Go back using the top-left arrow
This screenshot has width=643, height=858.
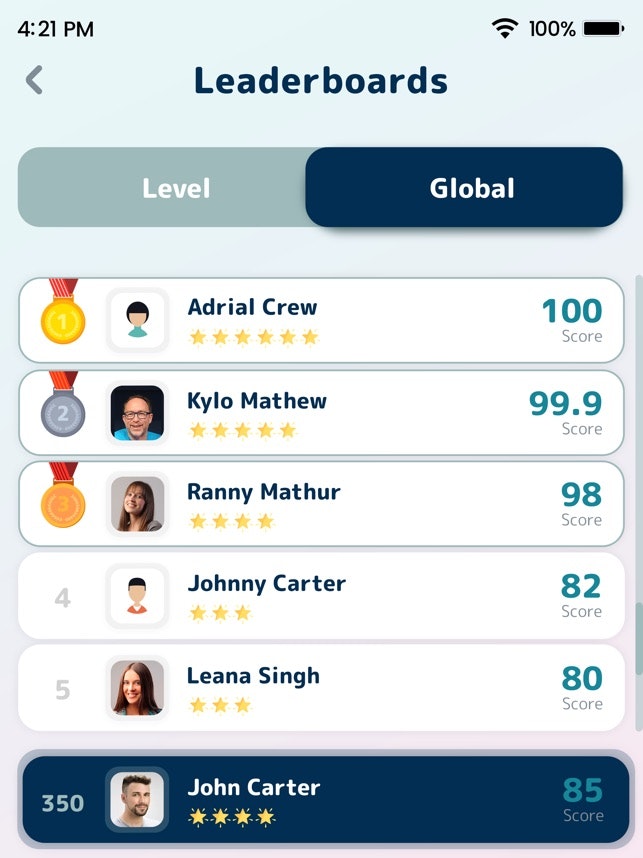(34, 80)
